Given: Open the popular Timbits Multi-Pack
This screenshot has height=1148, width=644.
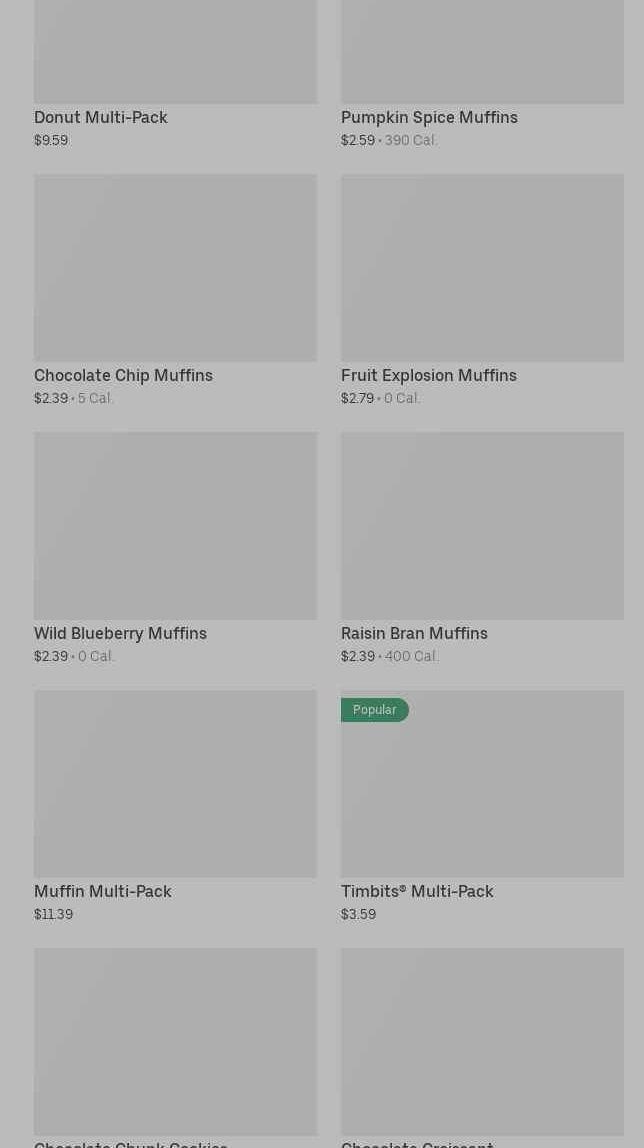Looking at the screenshot, I should (x=481, y=784).
